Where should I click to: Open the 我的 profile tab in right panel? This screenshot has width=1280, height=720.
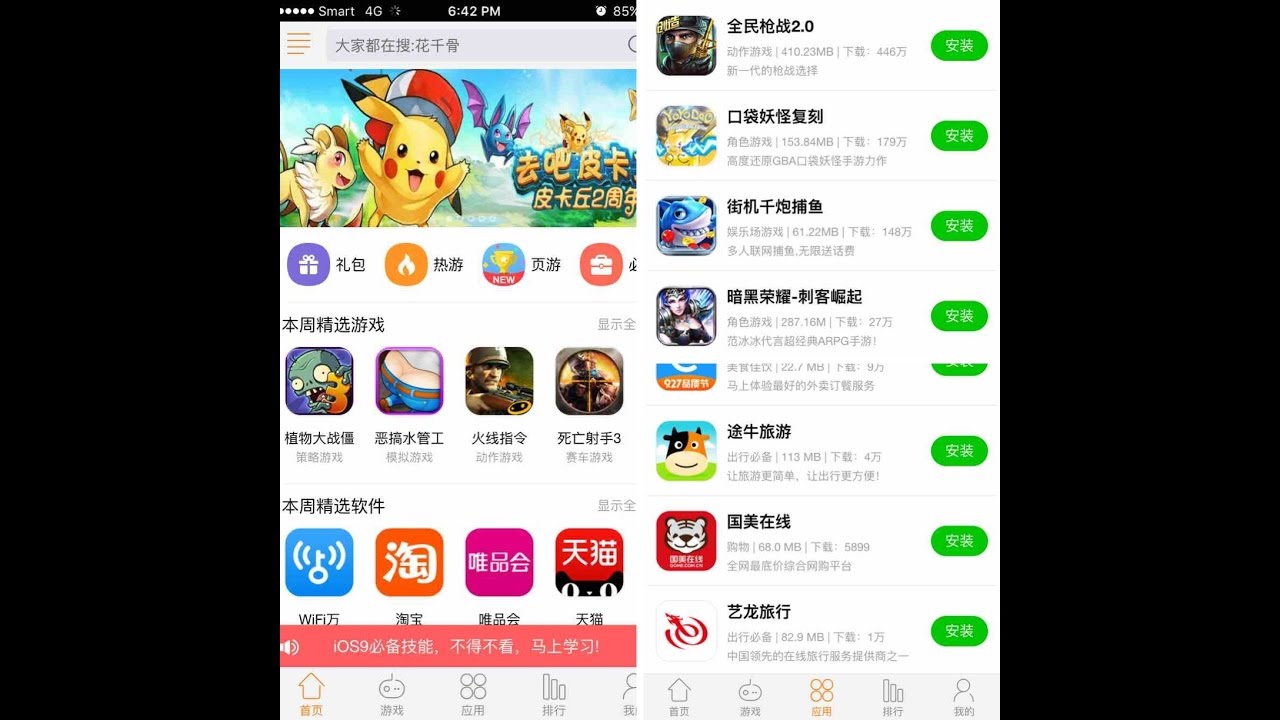963,697
